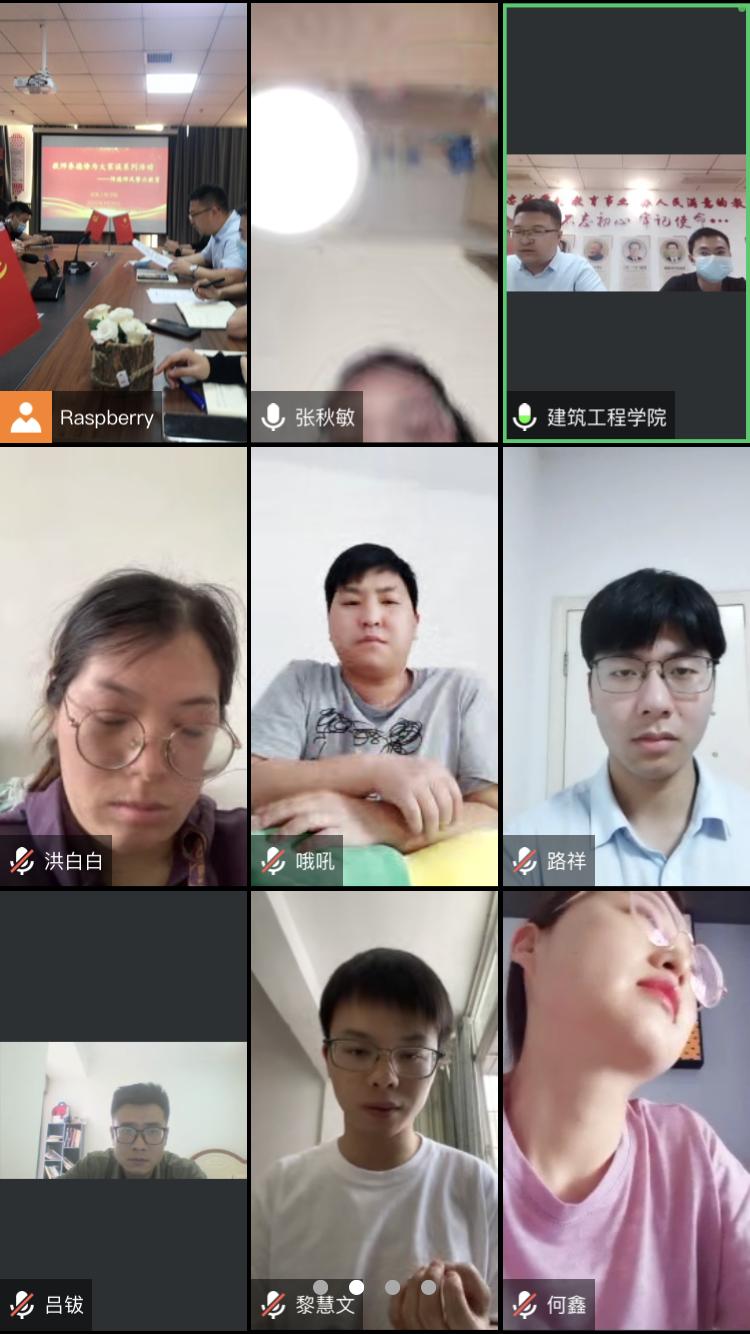This screenshot has height=1334, width=750.
Task: Select 张秋敏's video feed
Action: (374, 222)
